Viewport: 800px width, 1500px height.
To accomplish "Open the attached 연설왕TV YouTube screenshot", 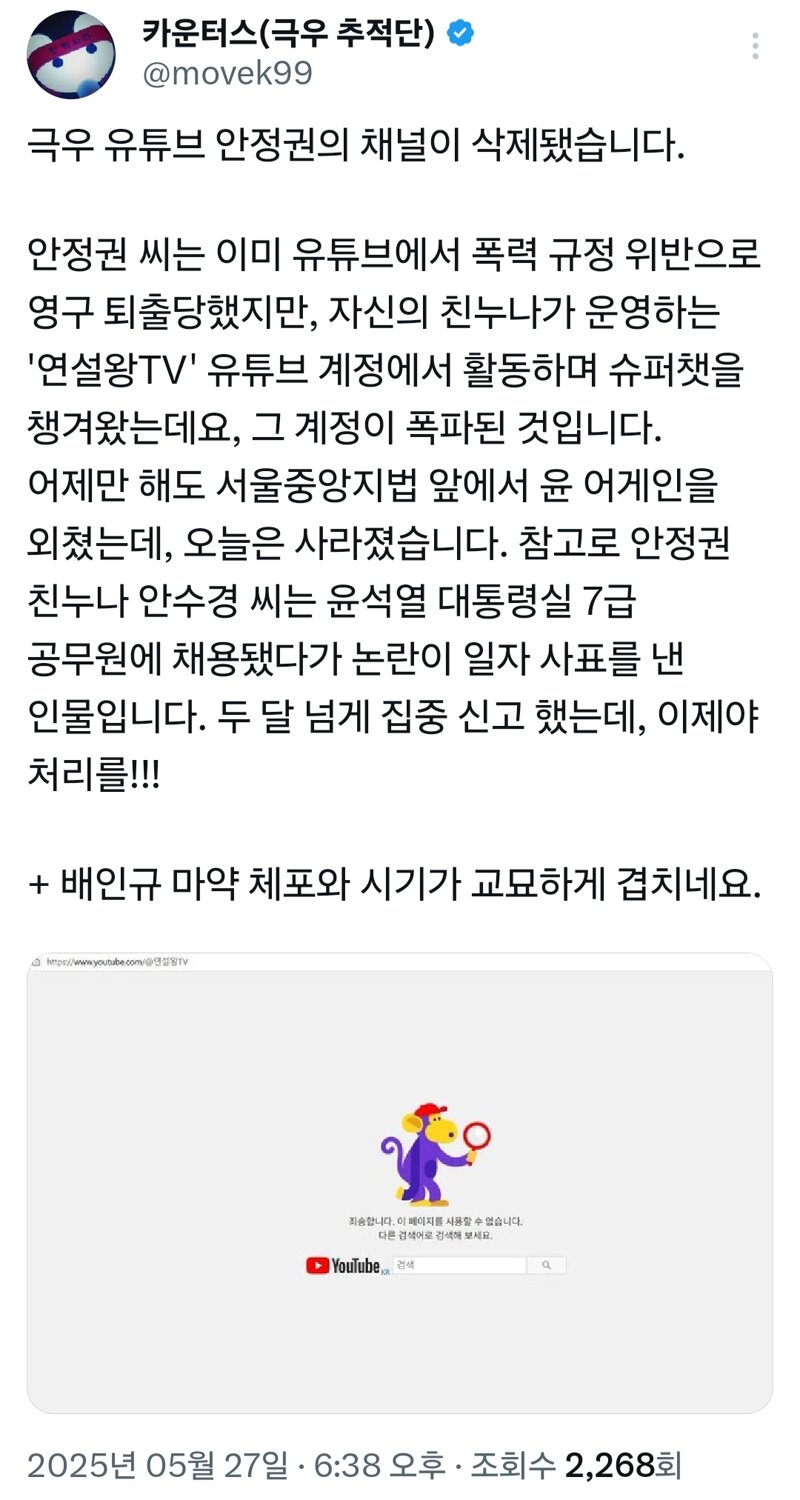I will [x=400, y=1183].
